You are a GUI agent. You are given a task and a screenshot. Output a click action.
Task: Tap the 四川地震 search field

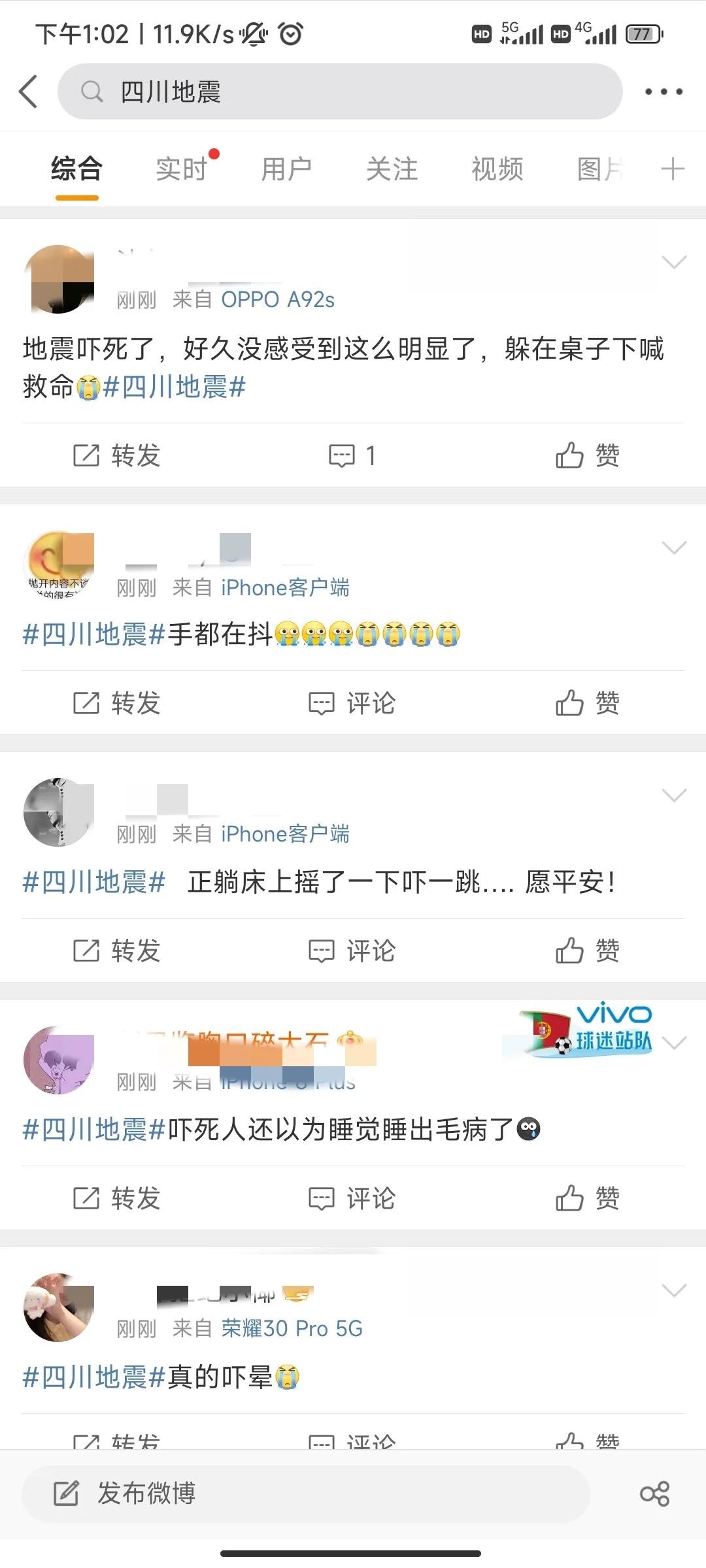pos(340,91)
